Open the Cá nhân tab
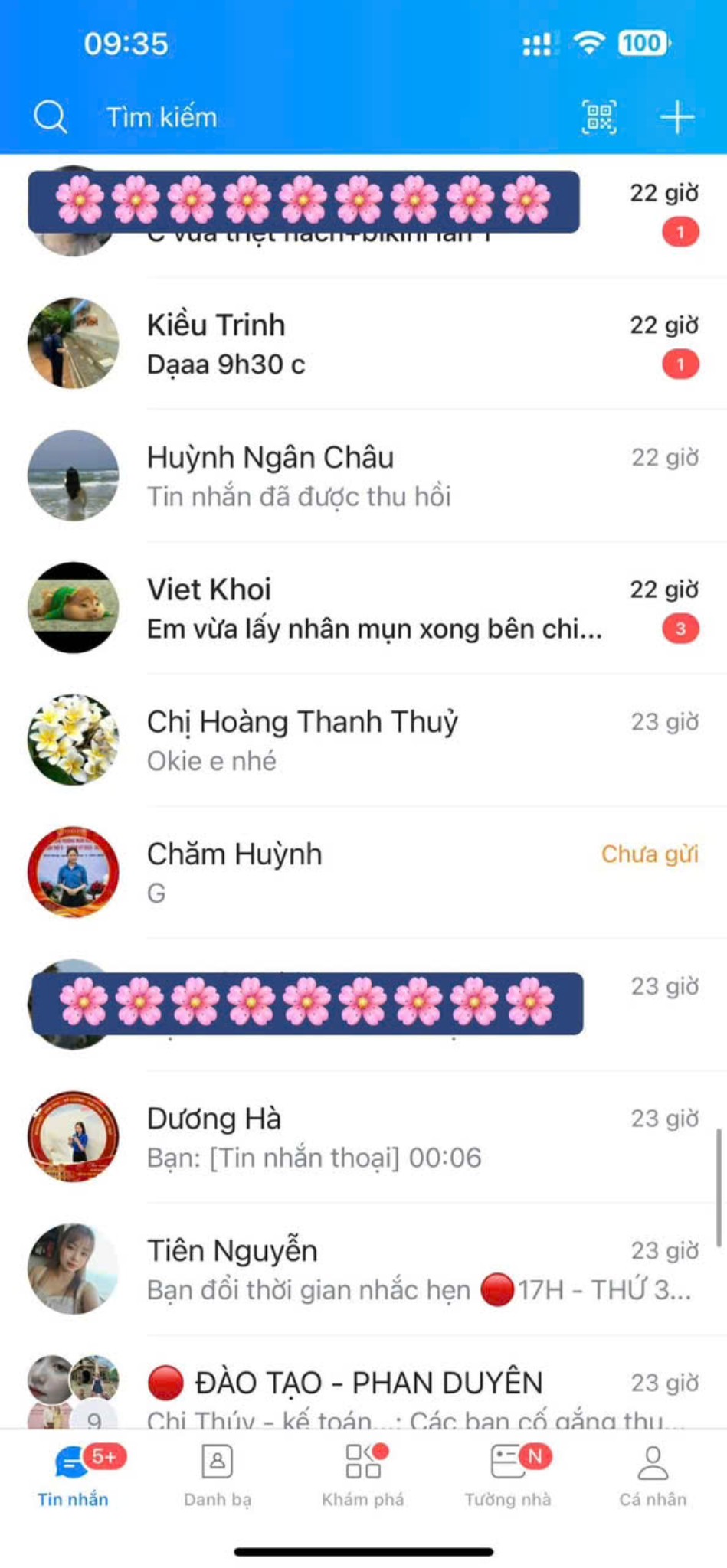Viewport: 727px width, 1568px height. (x=653, y=1475)
